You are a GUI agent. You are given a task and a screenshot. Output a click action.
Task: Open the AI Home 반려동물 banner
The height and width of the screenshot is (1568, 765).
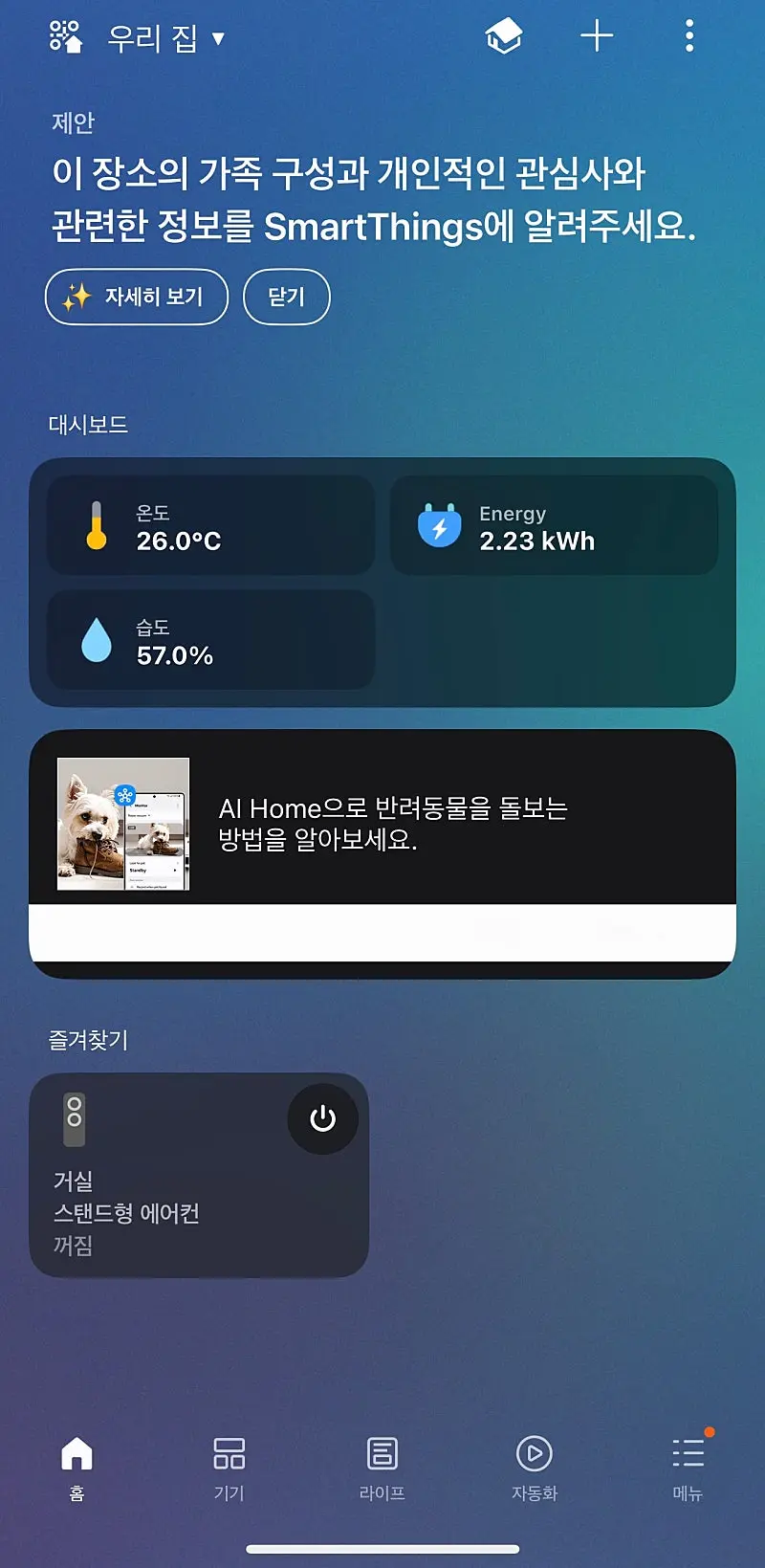click(382, 823)
